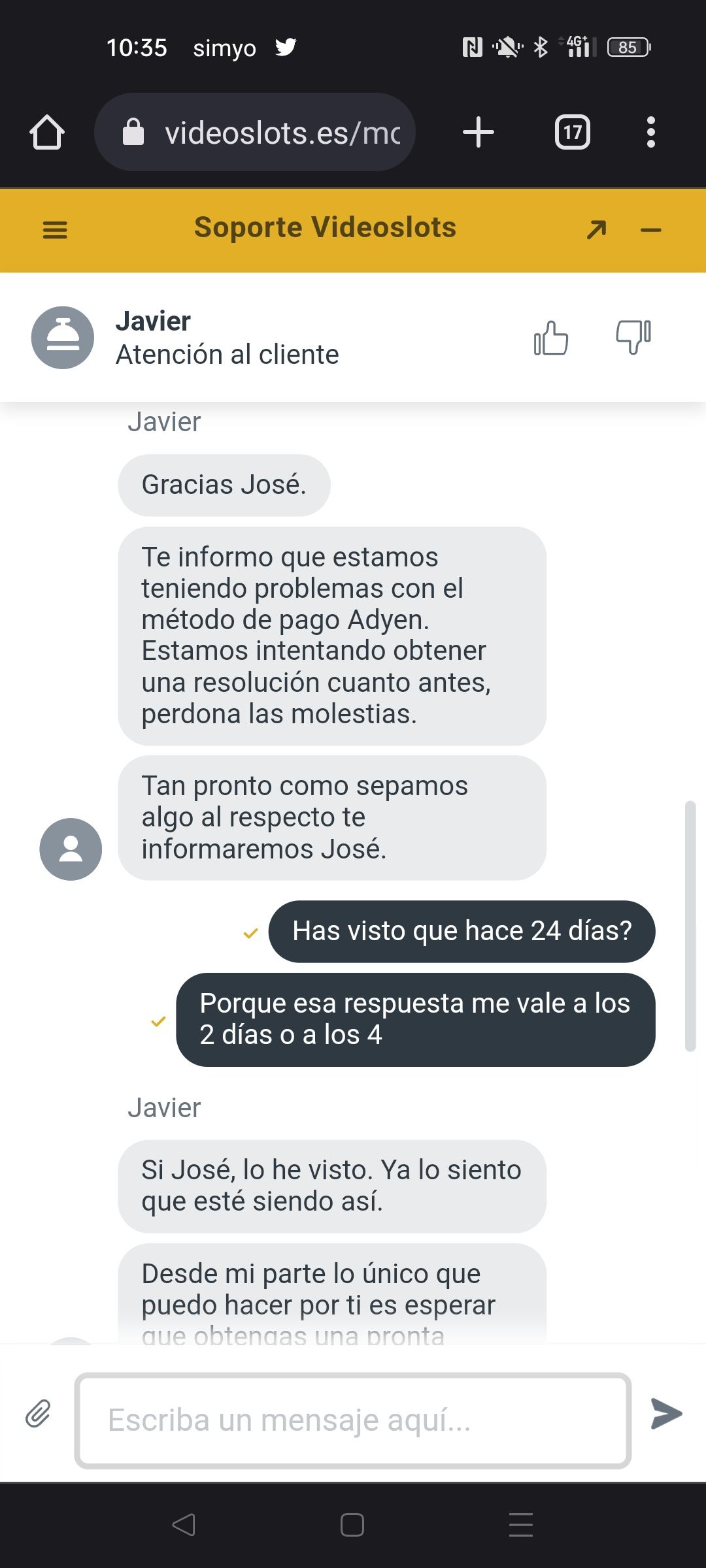Tap the padlock security icon
Screen dimensions: 706x1568
coord(133,131)
